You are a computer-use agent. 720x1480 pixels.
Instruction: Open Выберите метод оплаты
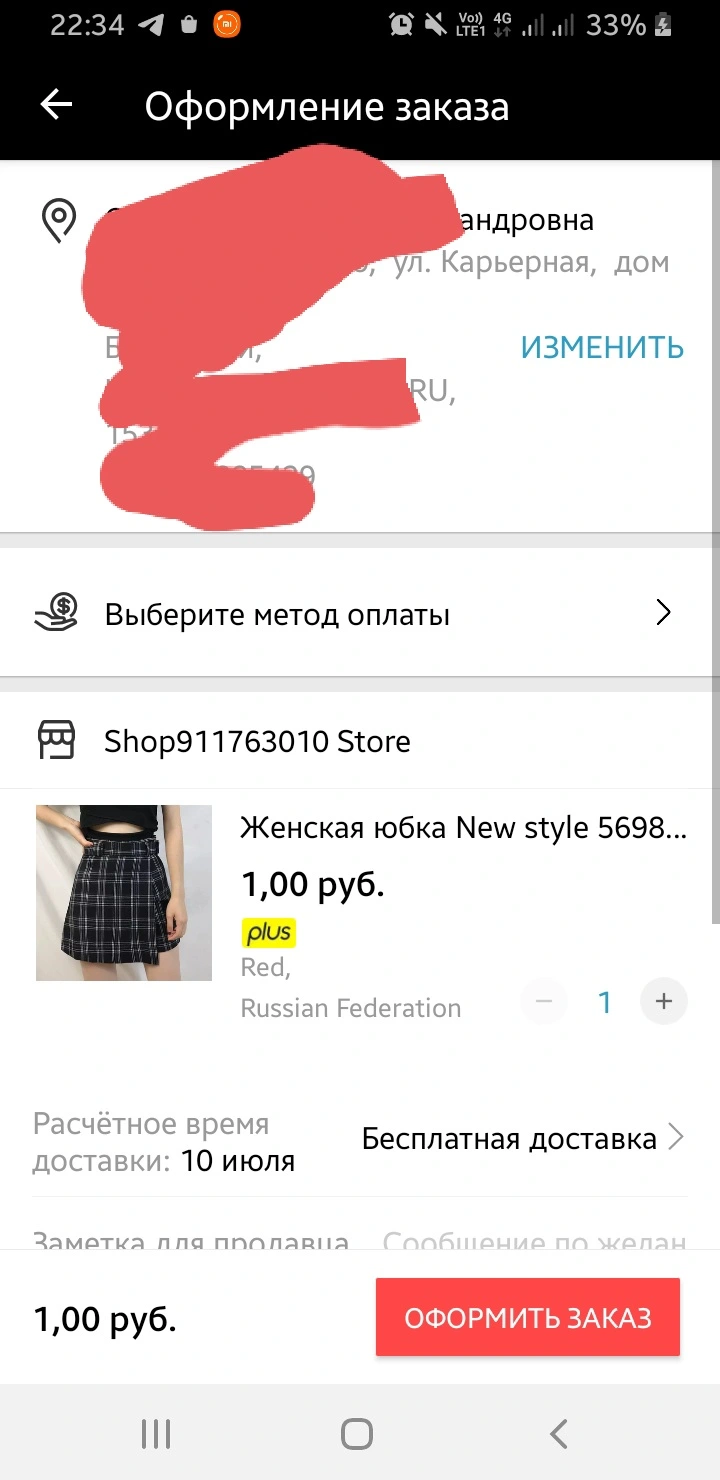360,613
